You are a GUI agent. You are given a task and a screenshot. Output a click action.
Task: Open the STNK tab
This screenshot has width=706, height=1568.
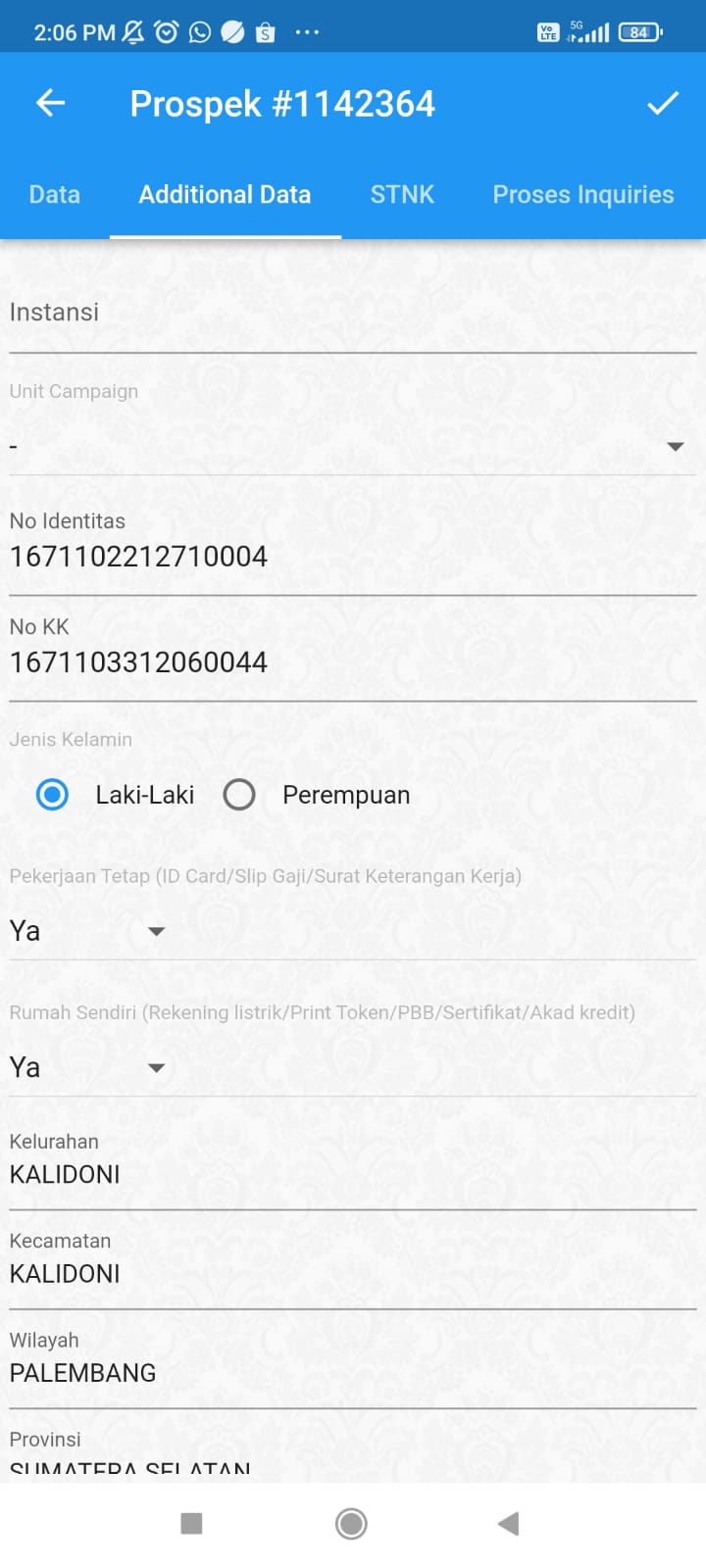pos(402,194)
